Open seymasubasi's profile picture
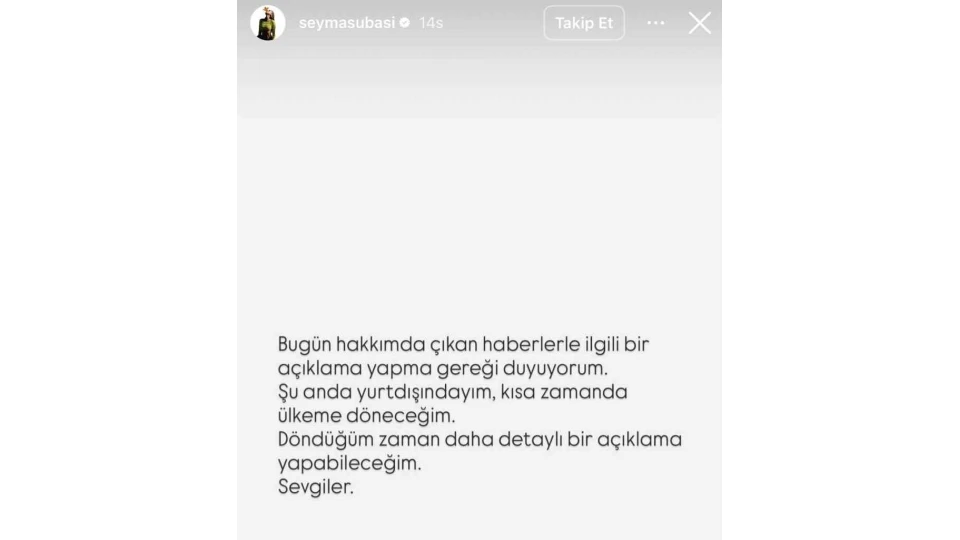Image resolution: width=960 pixels, height=540 pixels. (x=267, y=22)
